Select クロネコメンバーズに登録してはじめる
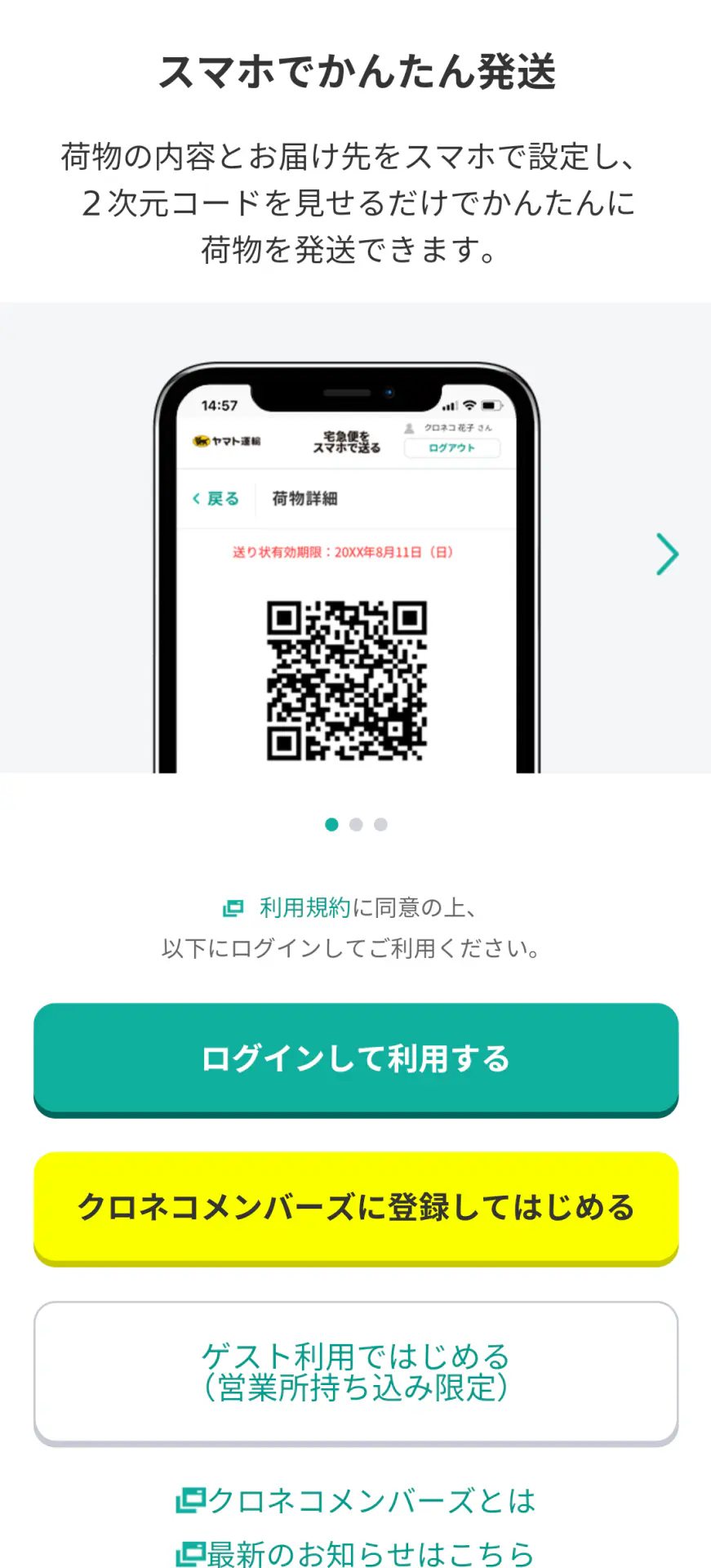The width and height of the screenshot is (711, 1568). (x=356, y=1207)
